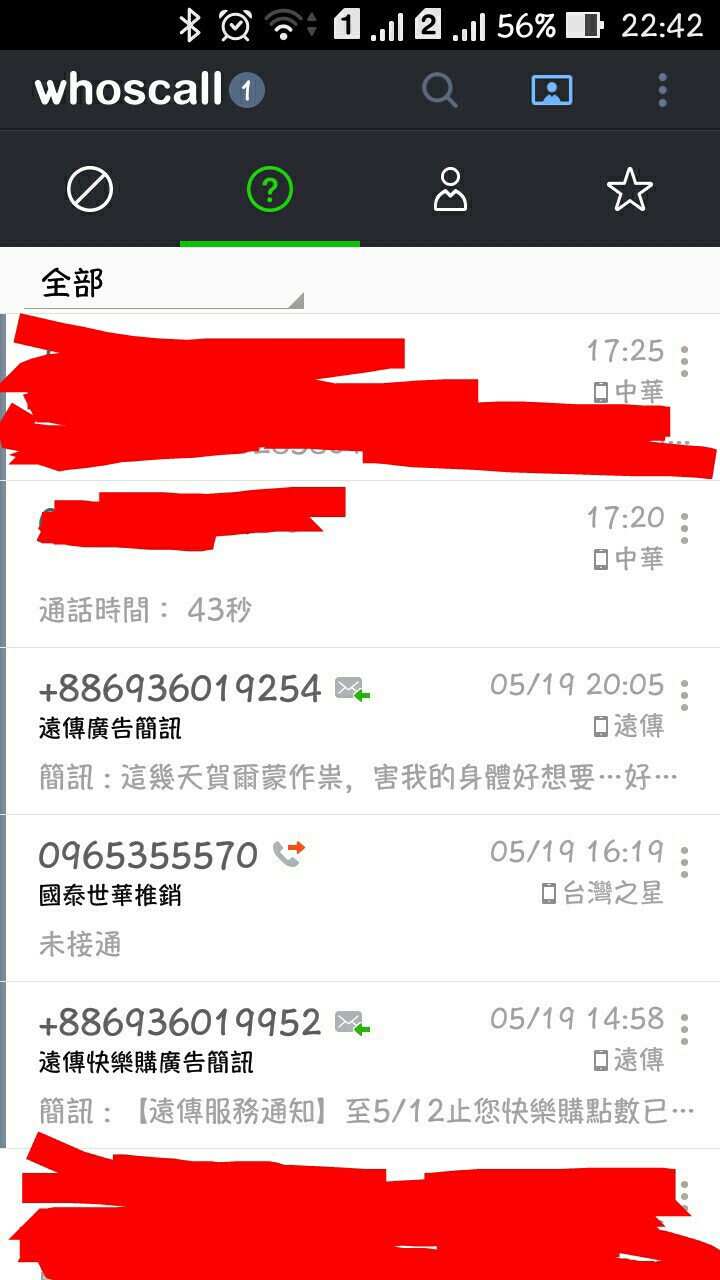Image resolution: width=720 pixels, height=1280 pixels.
Task: Open the app bar overflow menu
Action: (662, 91)
